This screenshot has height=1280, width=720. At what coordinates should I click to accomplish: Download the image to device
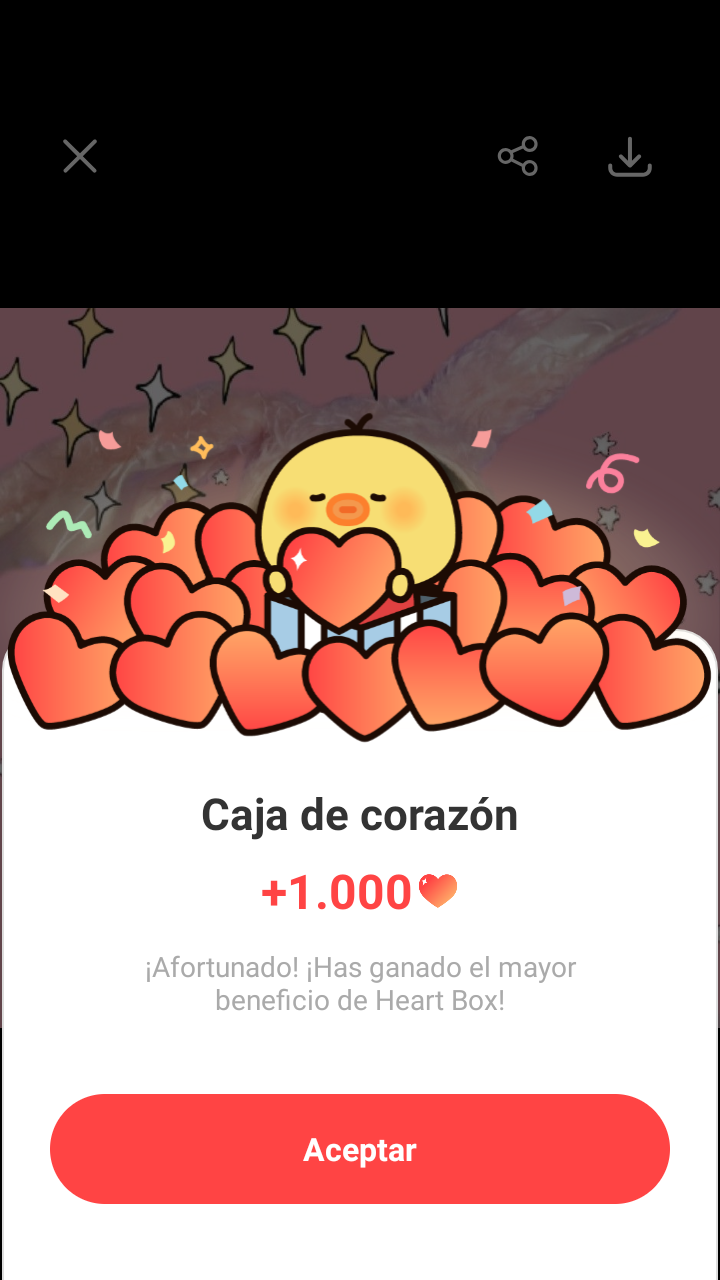[630, 157]
